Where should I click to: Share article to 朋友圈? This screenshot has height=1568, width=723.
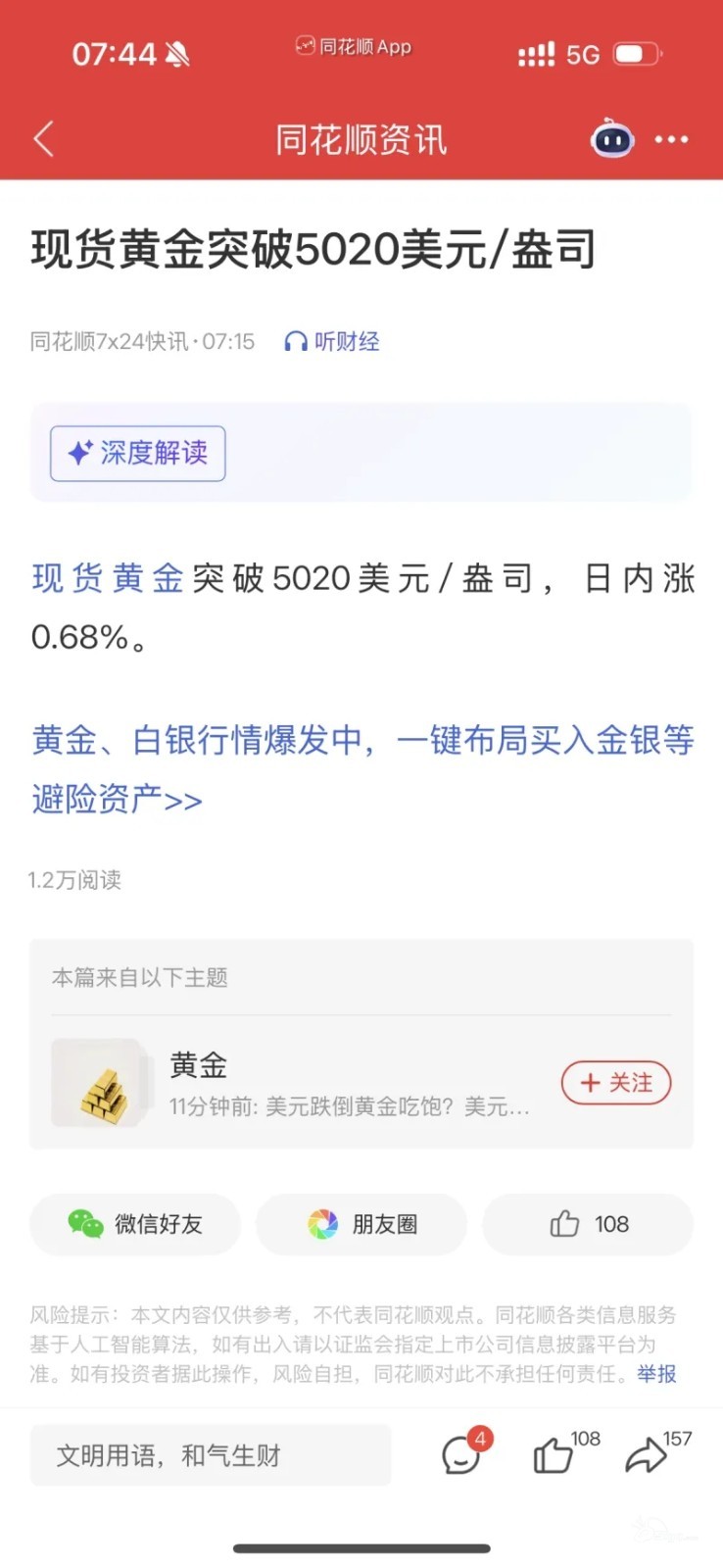[361, 1224]
